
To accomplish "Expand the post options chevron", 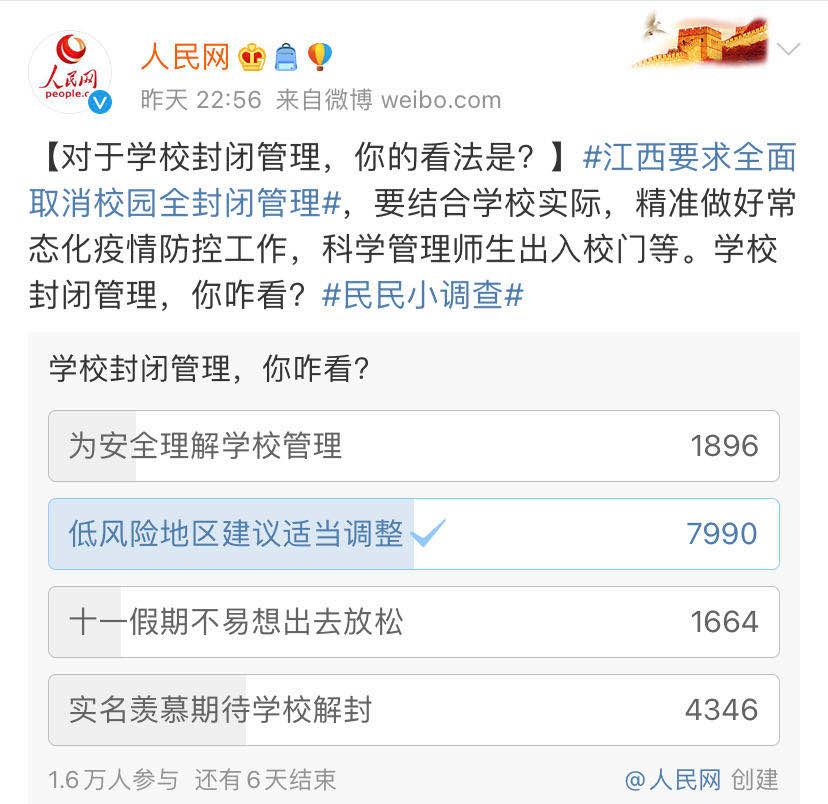I will (x=788, y=50).
